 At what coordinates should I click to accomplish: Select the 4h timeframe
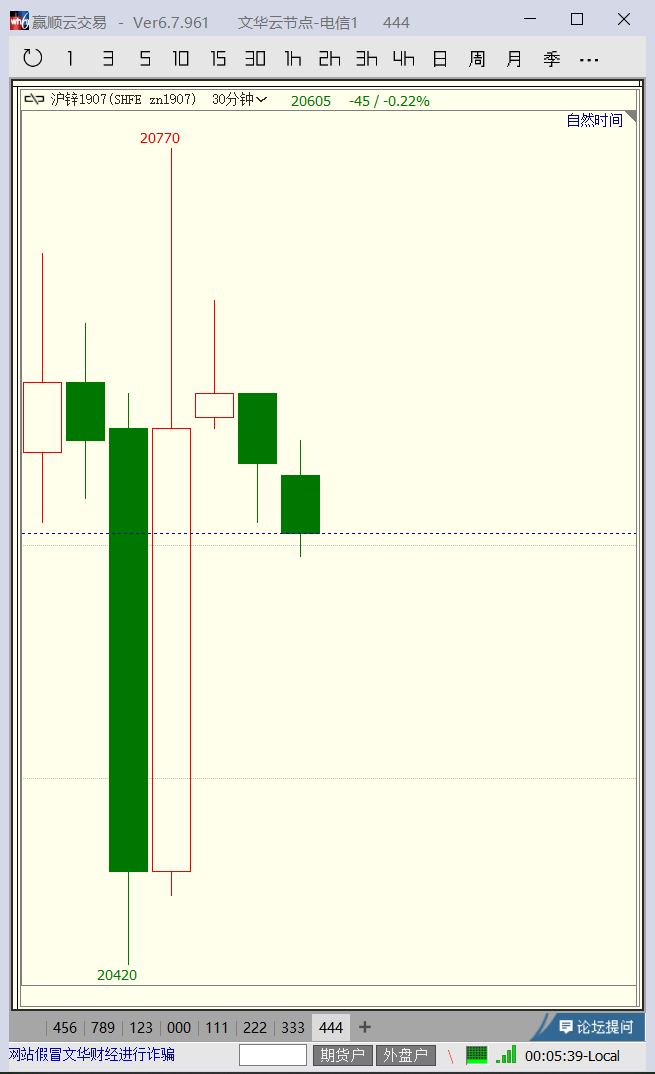coord(403,59)
